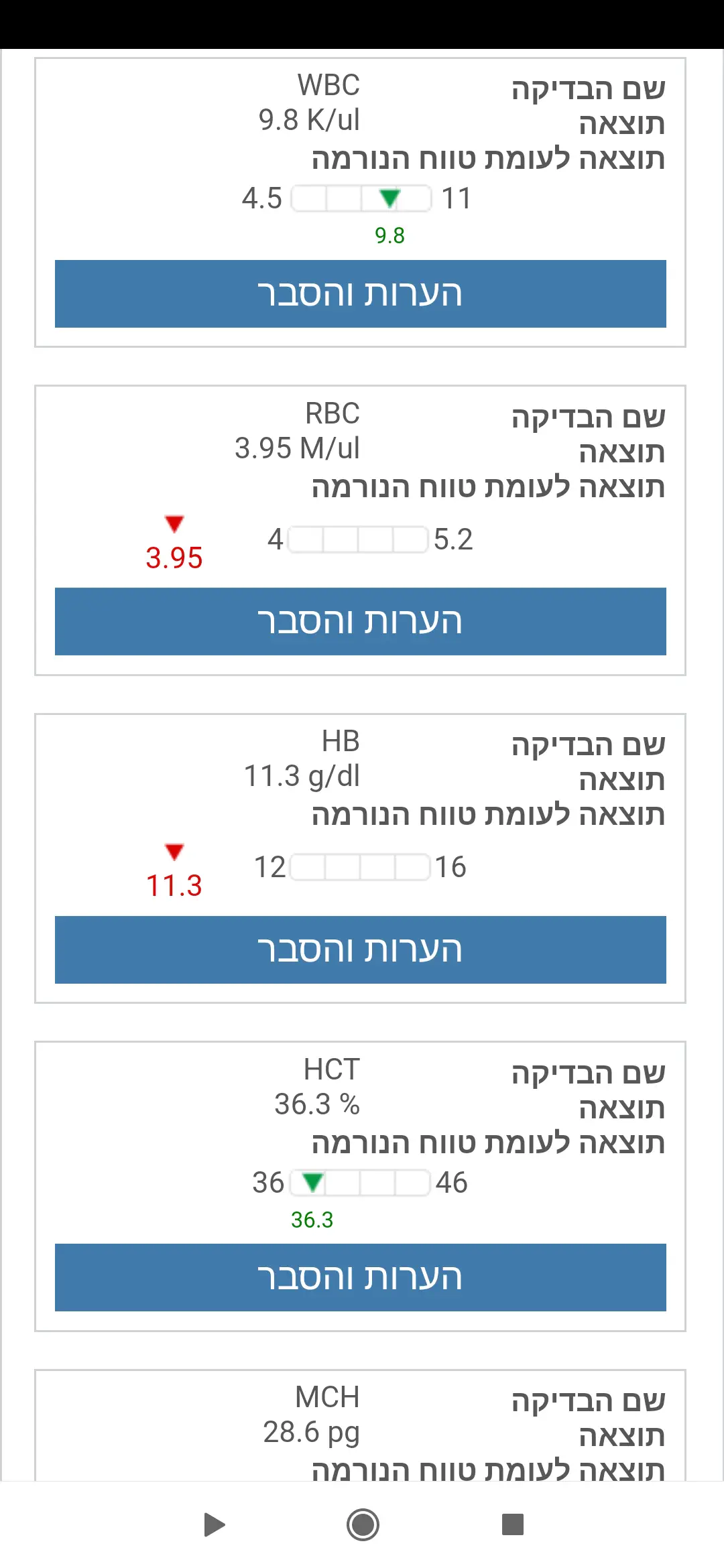The width and height of the screenshot is (724, 1568).
Task: Go to the home screen
Action: pyautogui.click(x=363, y=1524)
